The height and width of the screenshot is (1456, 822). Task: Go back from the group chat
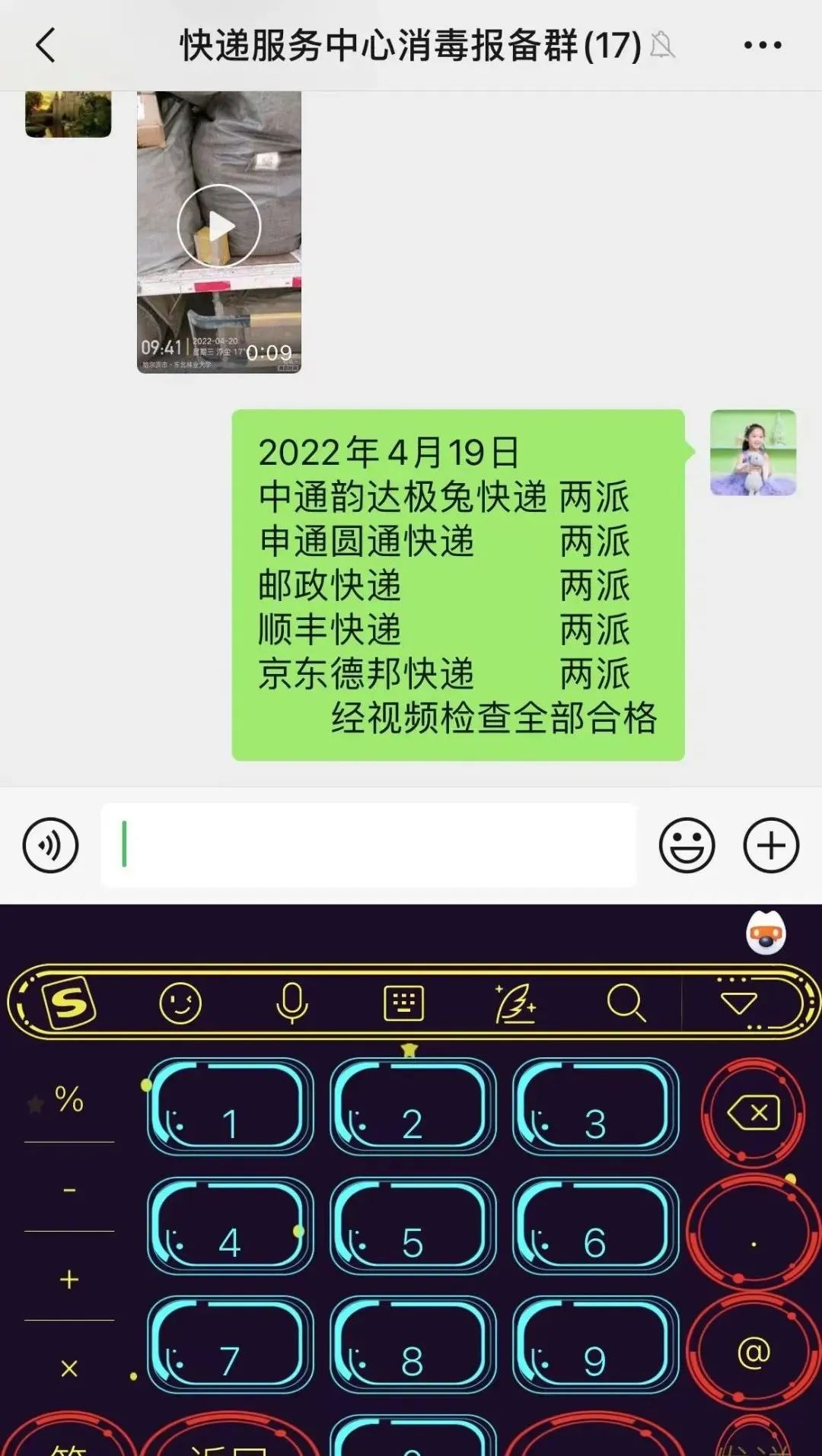coord(46,46)
